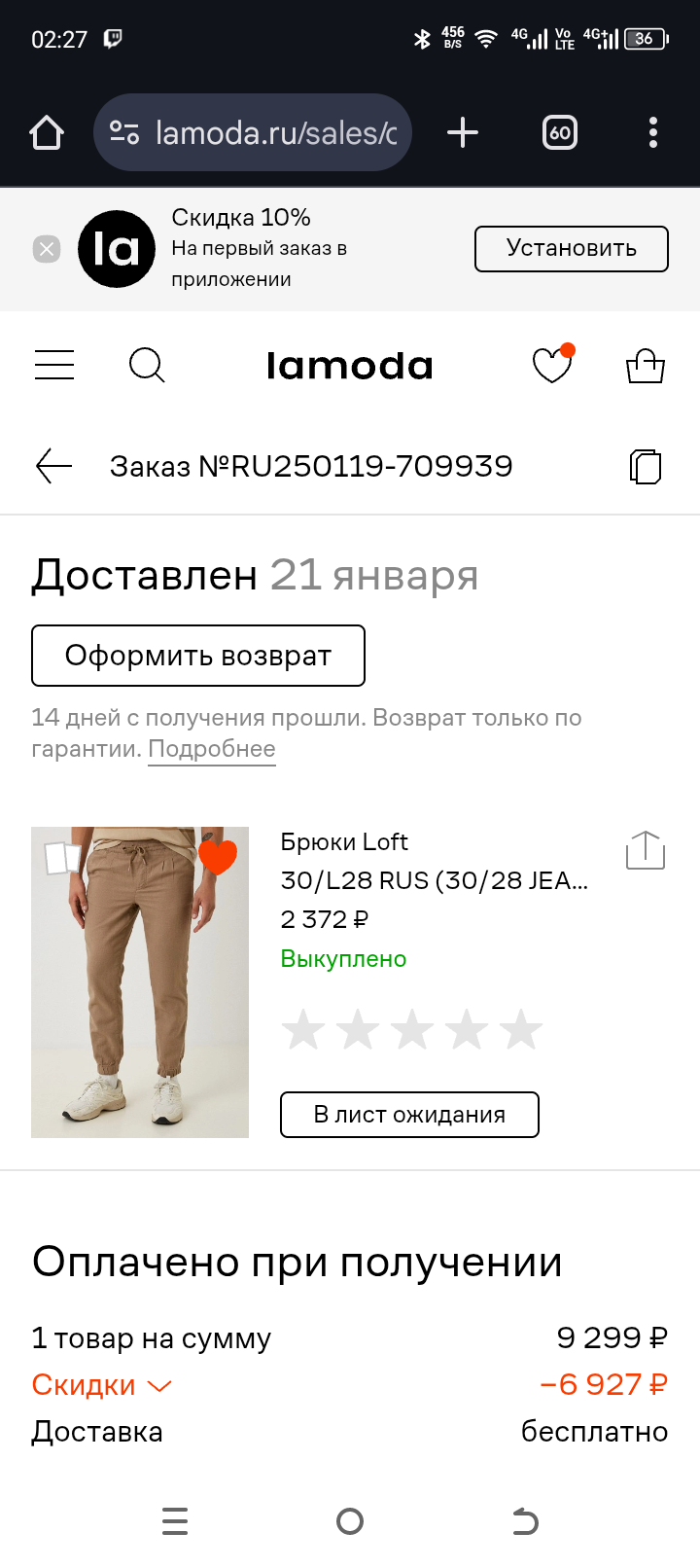Go back from the order page
Image resolution: width=700 pixels, height=1568 pixels.
pos(54,466)
